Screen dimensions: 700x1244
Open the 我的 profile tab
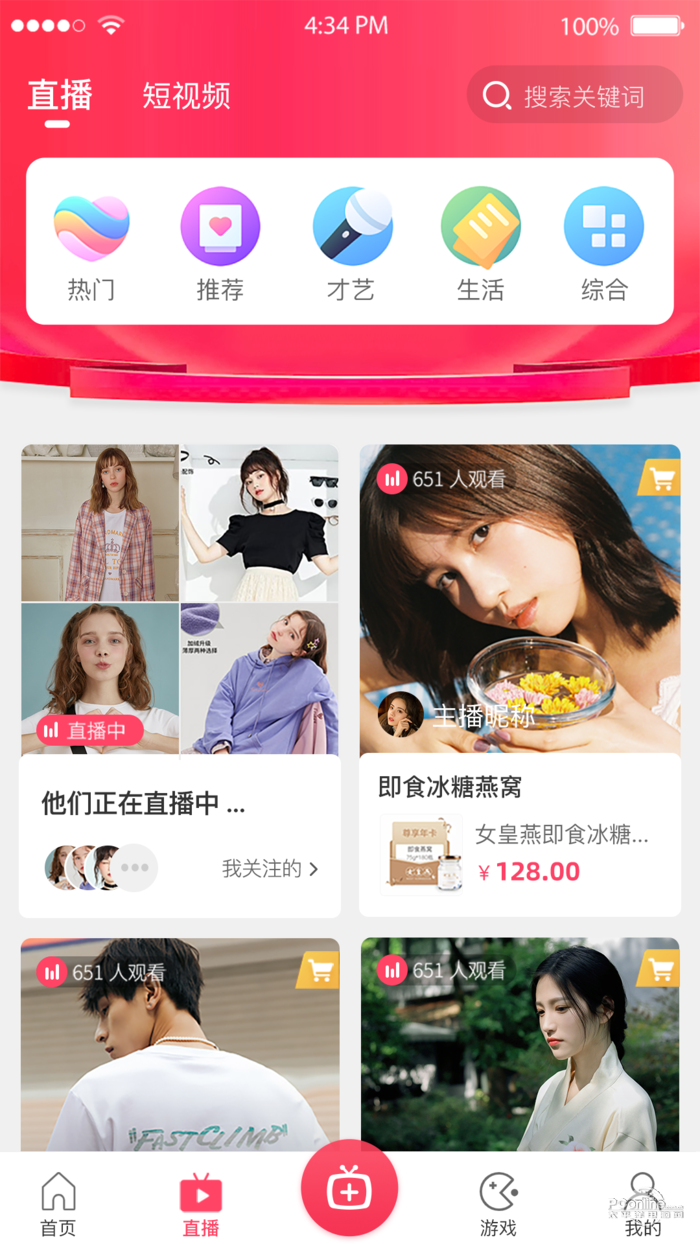pyautogui.click(x=643, y=1205)
